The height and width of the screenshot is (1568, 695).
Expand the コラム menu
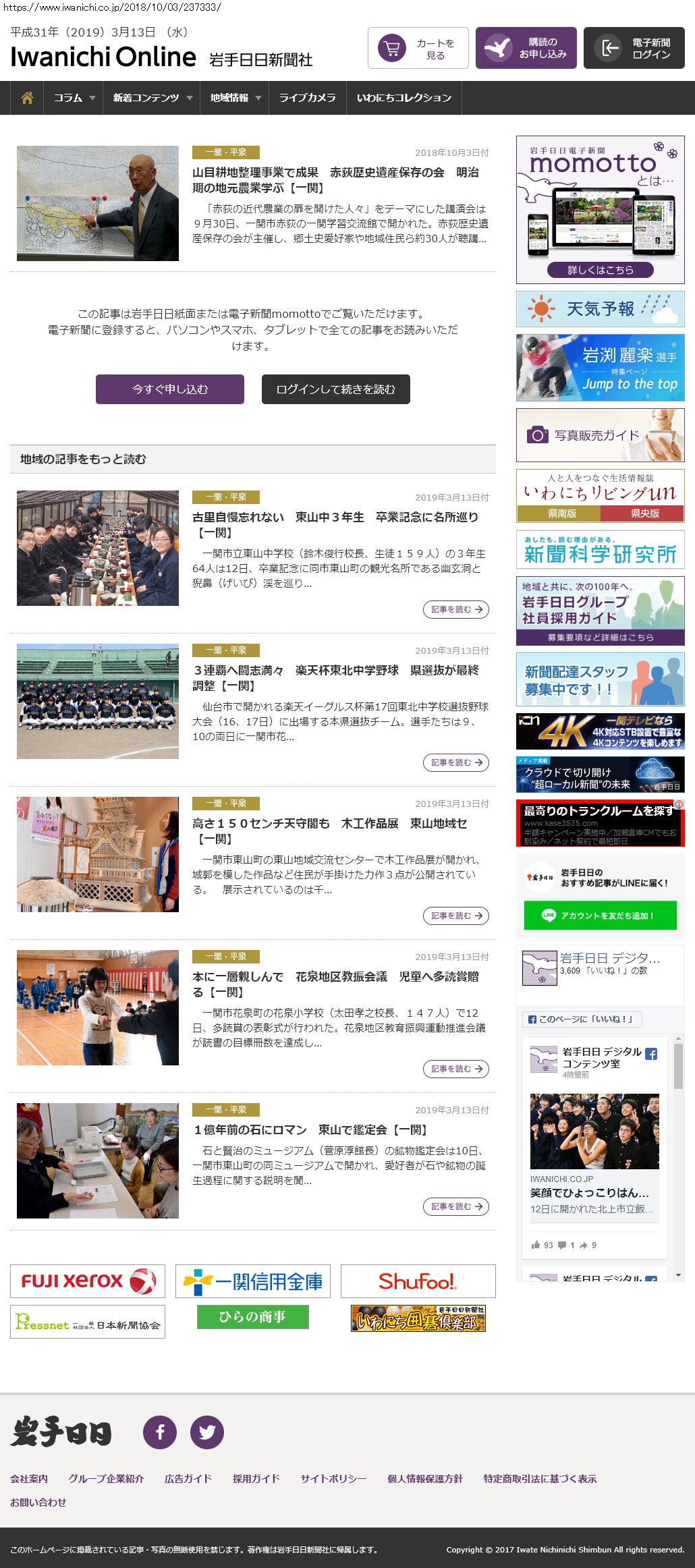click(x=74, y=98)
